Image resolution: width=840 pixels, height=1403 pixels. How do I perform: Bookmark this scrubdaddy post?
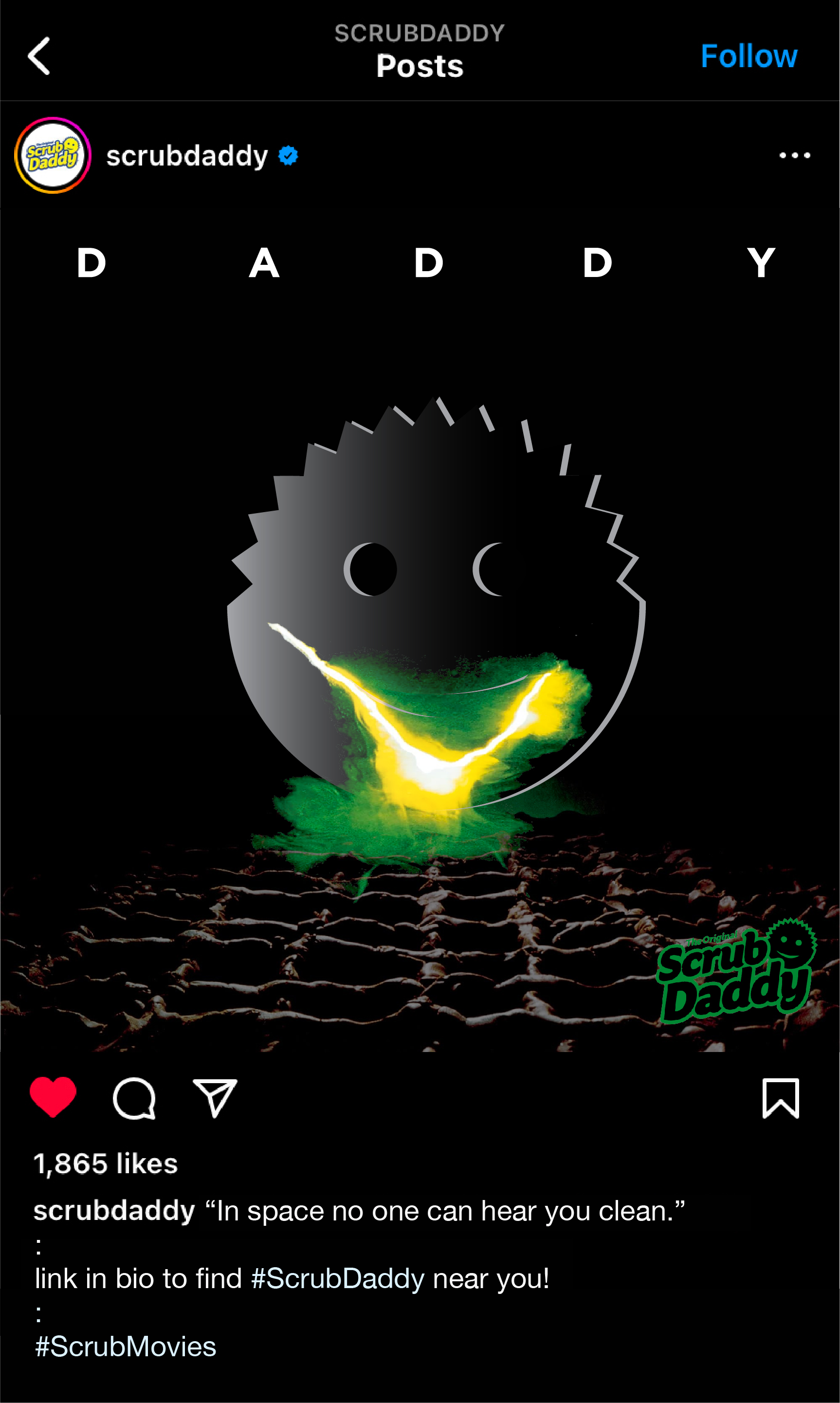(780, 1098)
